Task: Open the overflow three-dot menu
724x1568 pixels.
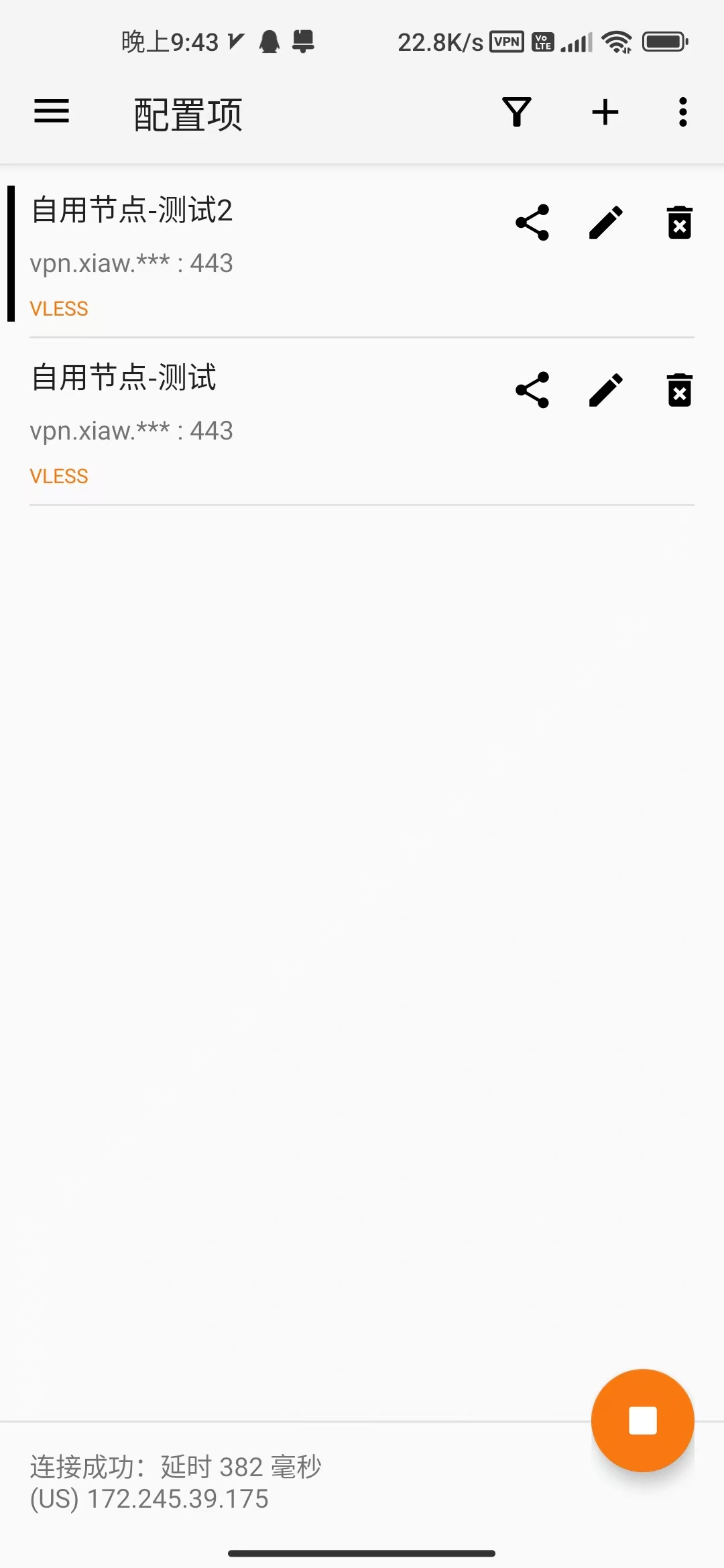Action: click(682, 112)
